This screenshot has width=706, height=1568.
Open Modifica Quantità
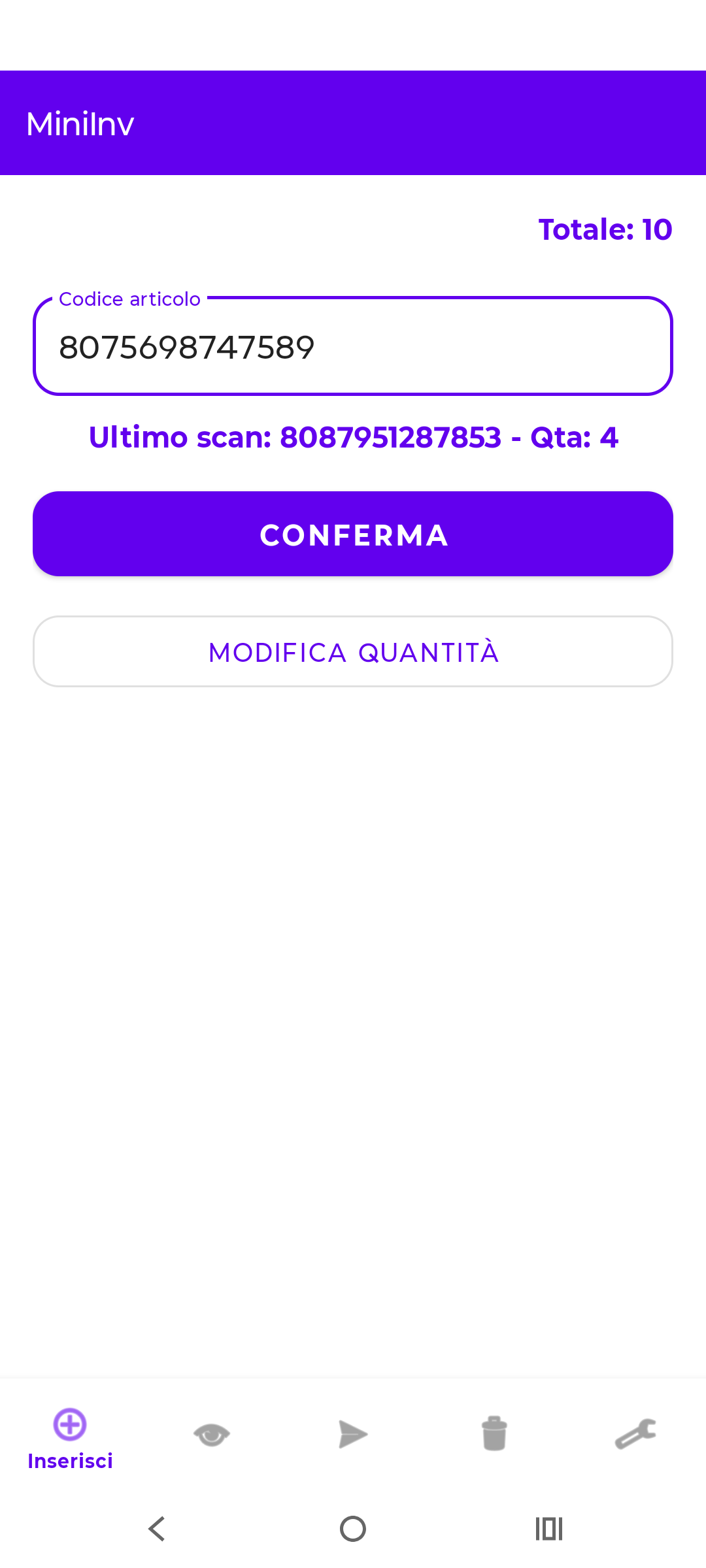353,651
